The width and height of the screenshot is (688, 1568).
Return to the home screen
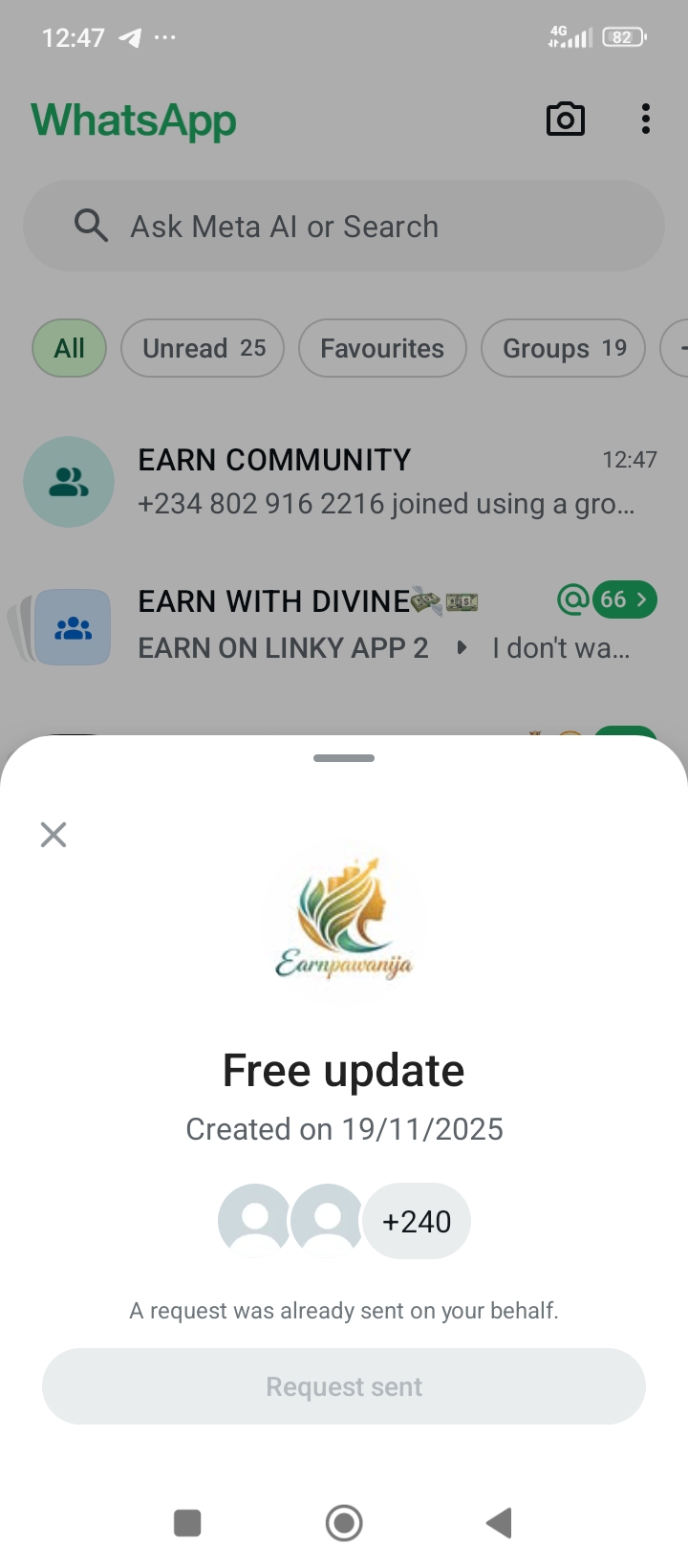click(x=344, y=1522)
